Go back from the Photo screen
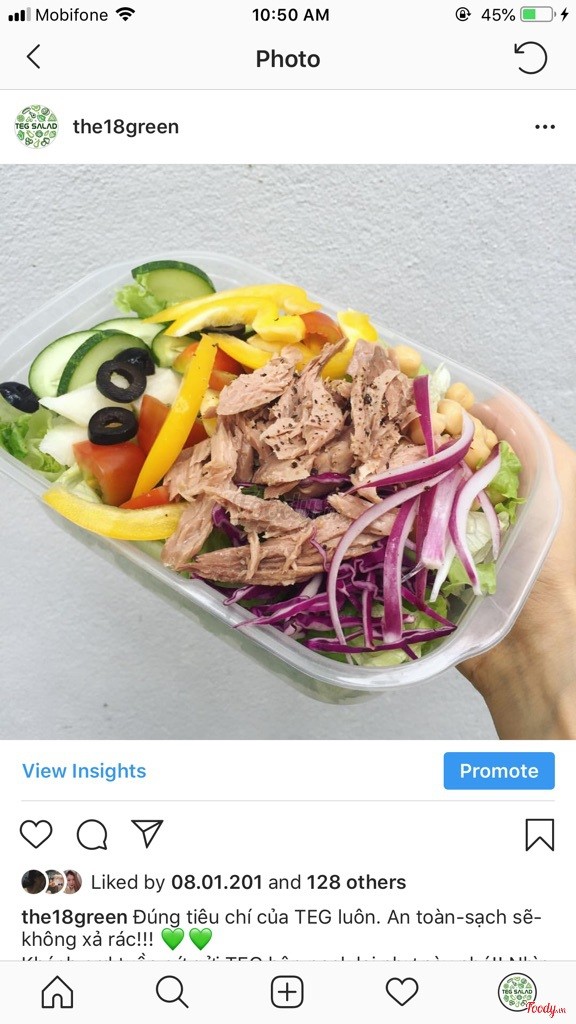 coord(33,57)
